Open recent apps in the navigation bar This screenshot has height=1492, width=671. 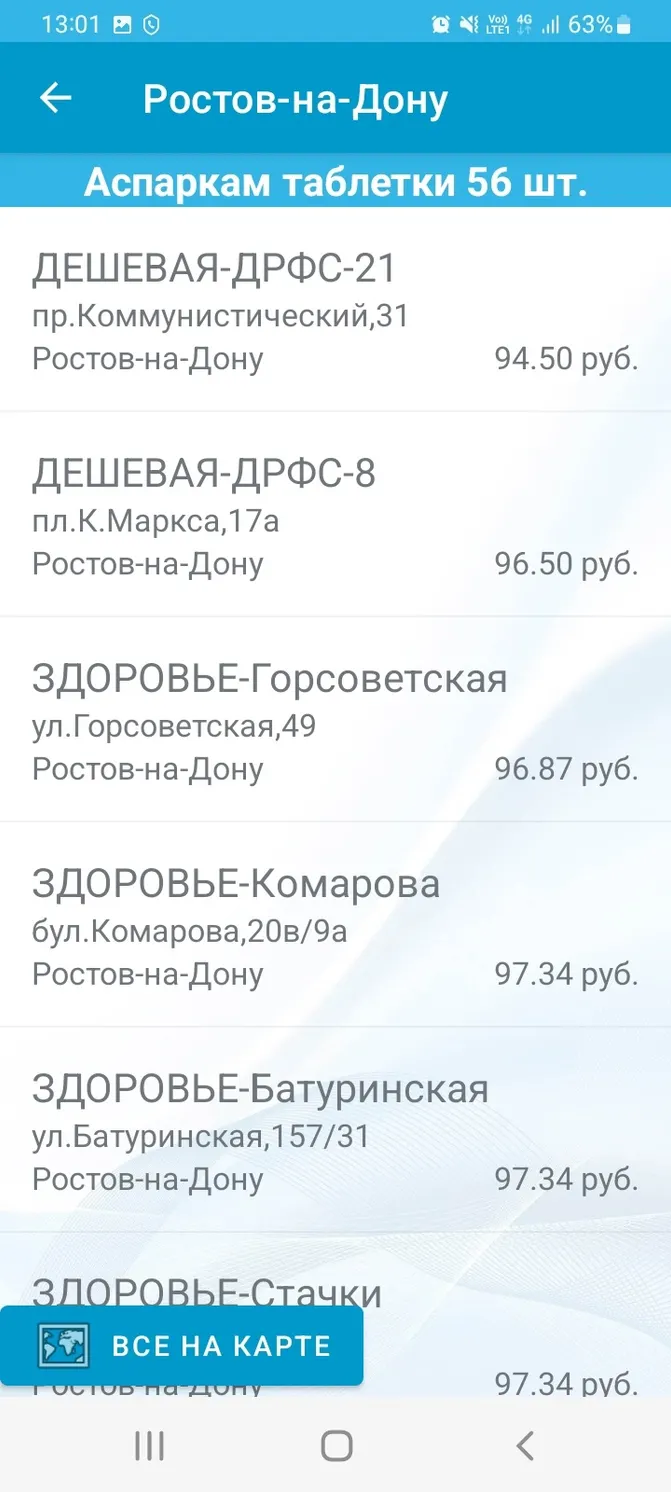tap(149, 1445)
